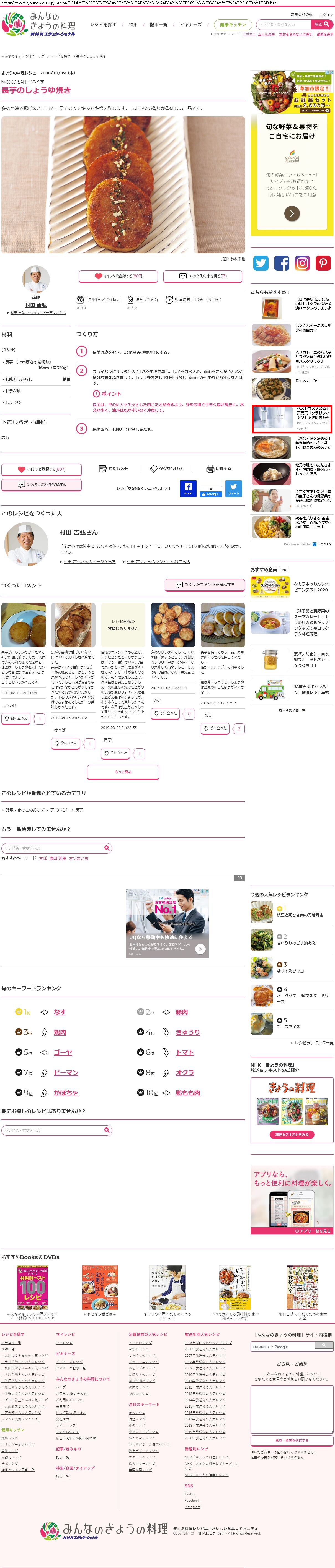
Task: Tap the header recipe search field
Action: [x=284, y=24]
